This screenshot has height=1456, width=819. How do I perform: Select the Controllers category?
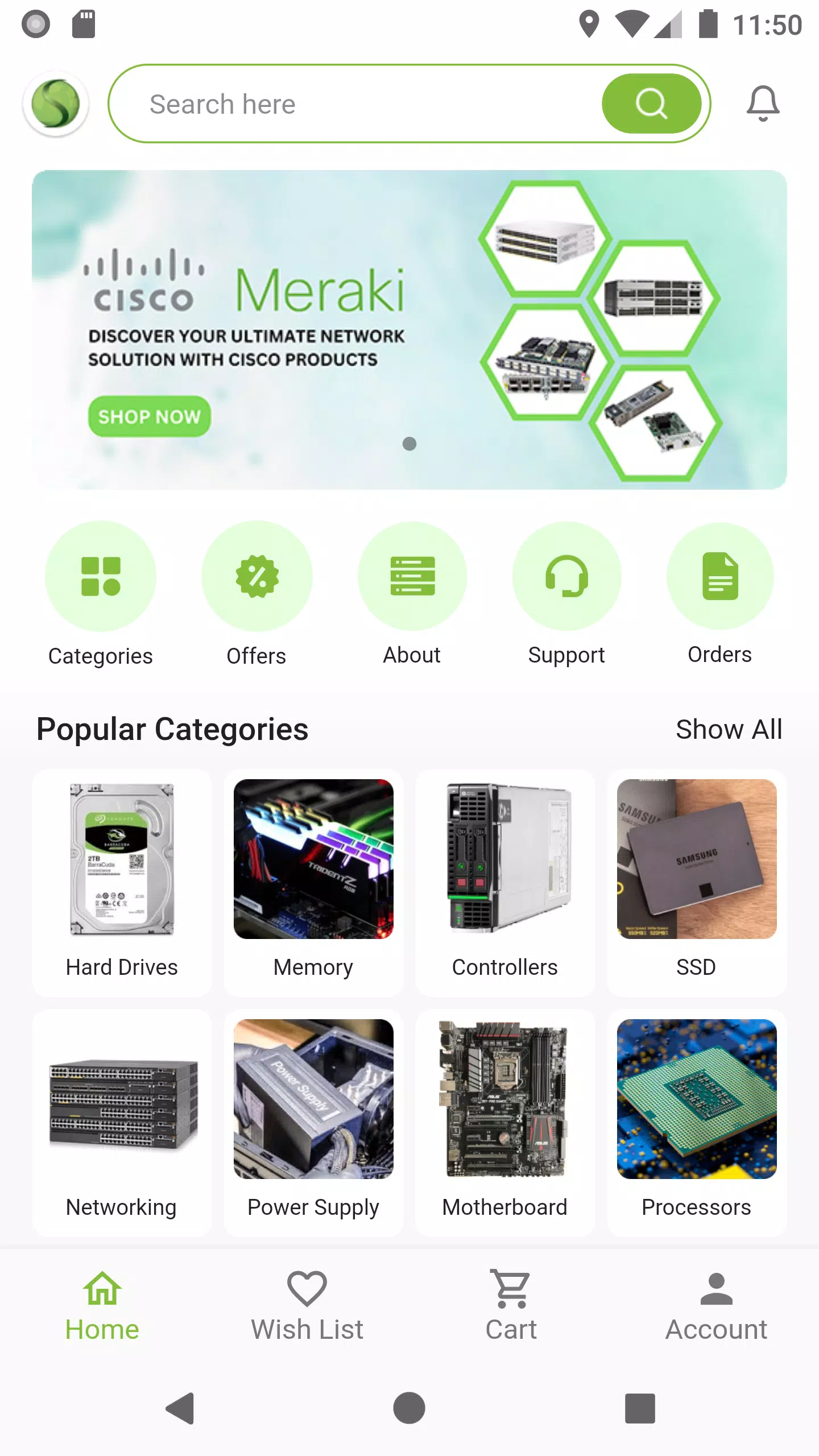[505, 882]
